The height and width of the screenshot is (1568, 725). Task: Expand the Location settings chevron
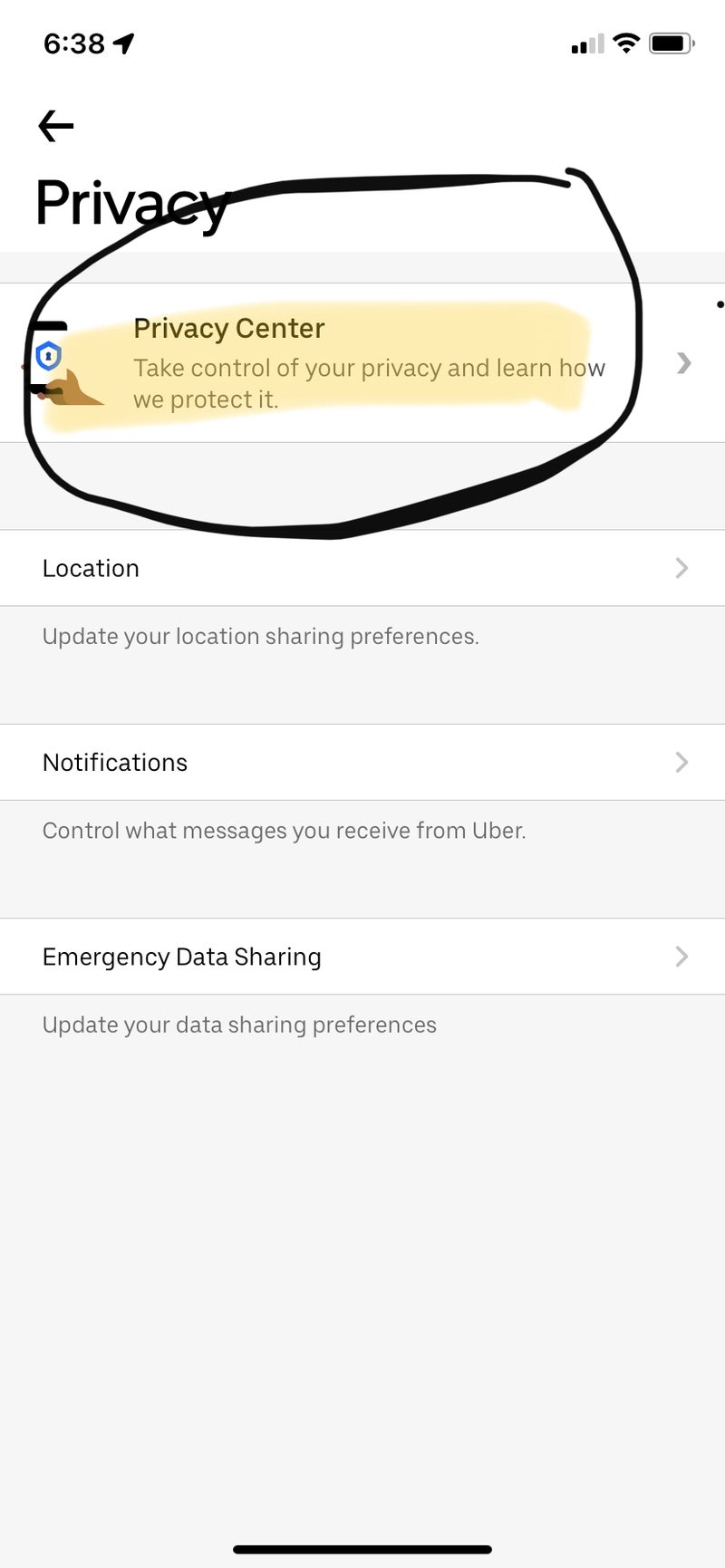(x=682, y=568)
